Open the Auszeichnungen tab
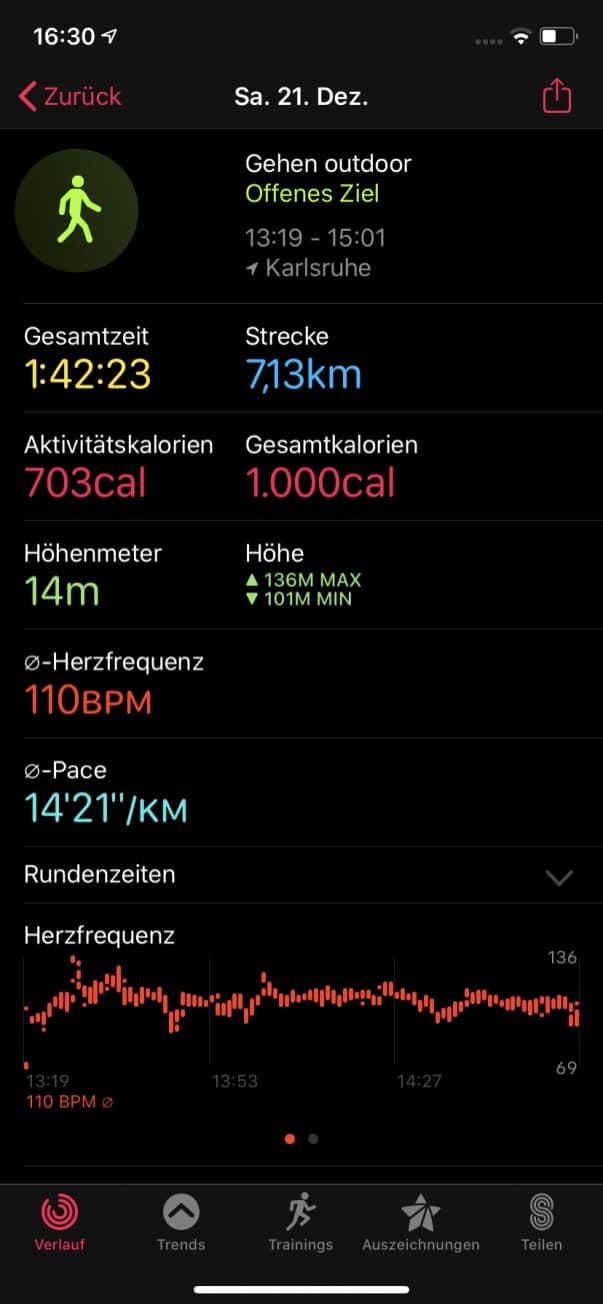603x1304 pixels. 421,1223
